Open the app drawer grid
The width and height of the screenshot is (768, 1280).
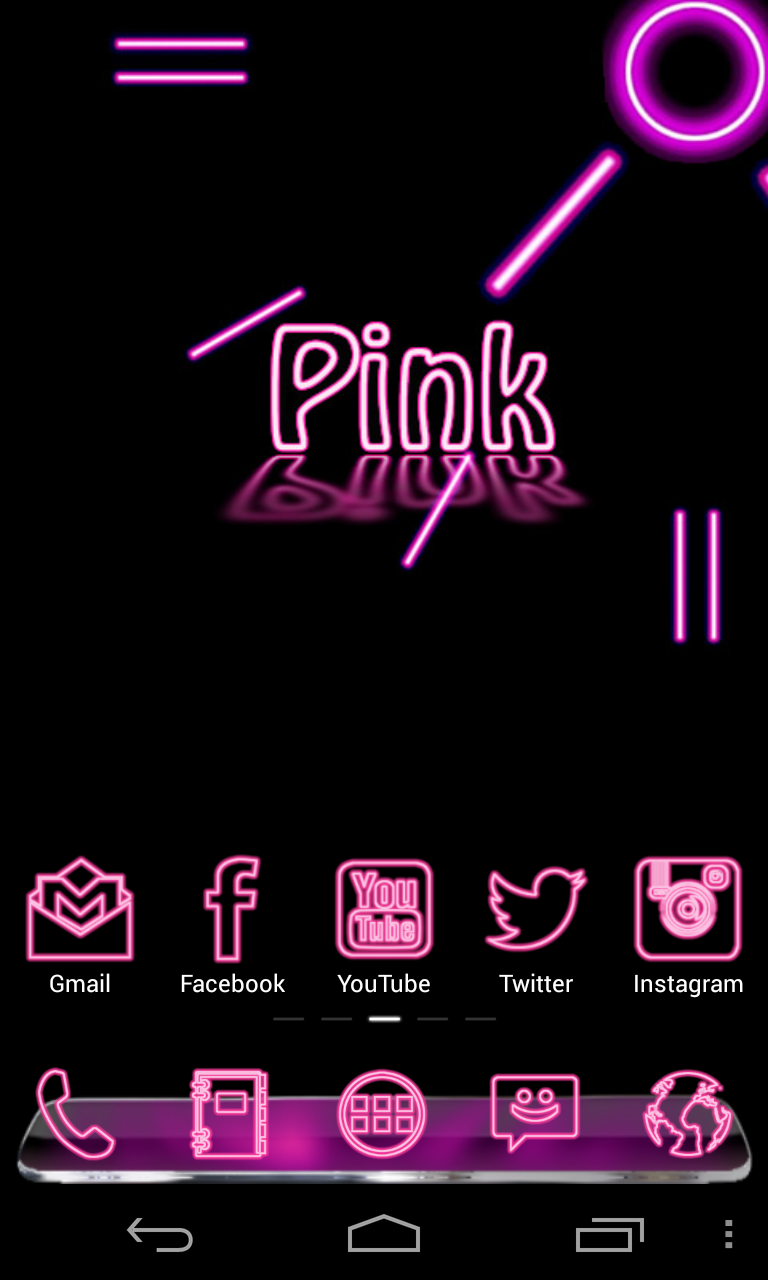click(x=383, y=1114)
